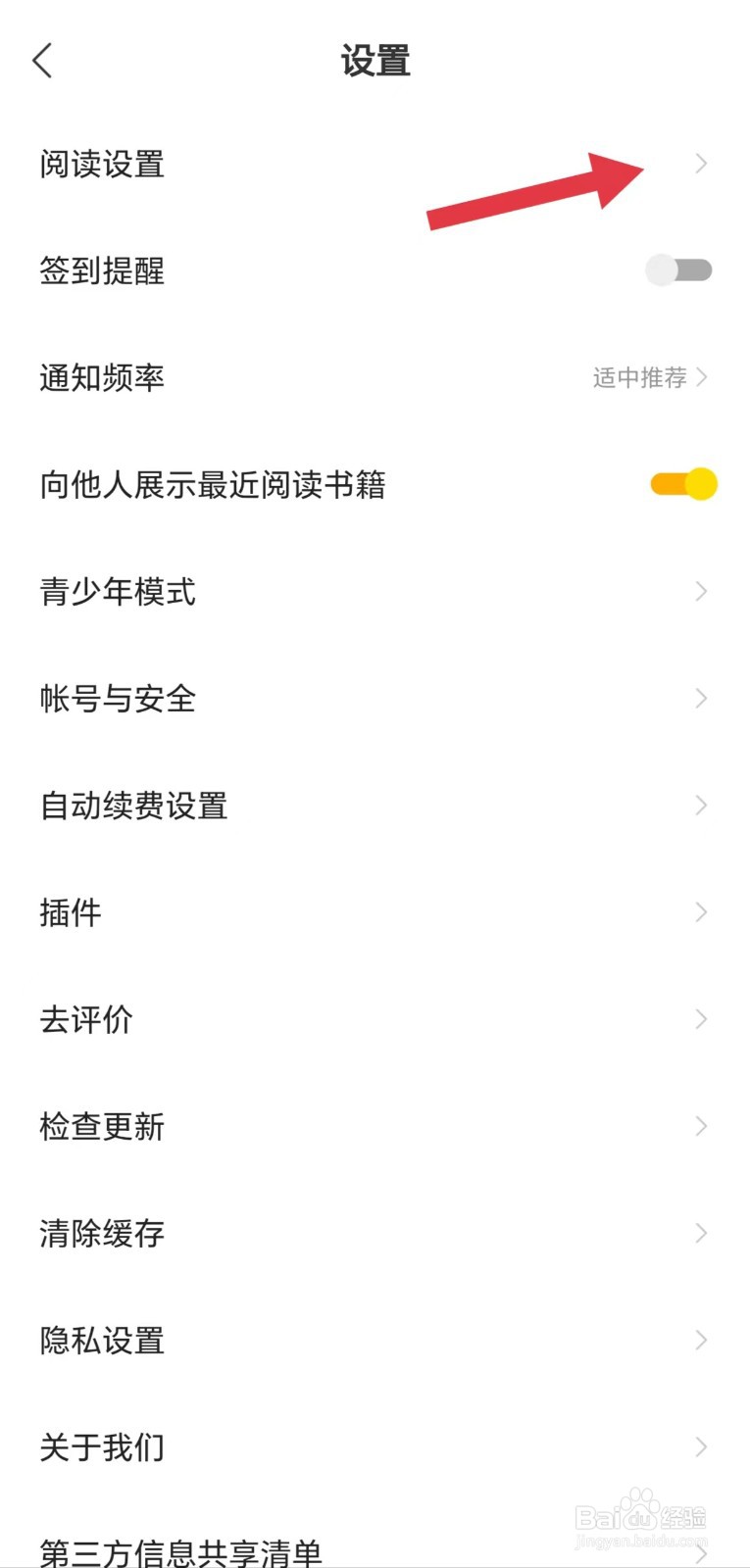
Task: Enable the 签到提醒 check-in reminder switch
Action: click(680, 269)
